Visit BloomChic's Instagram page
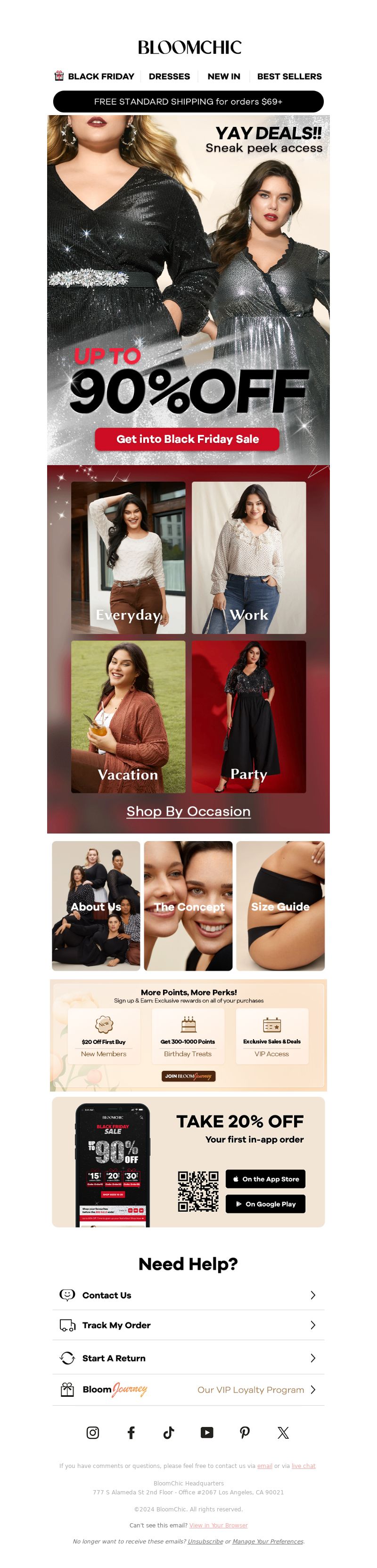377x1568 pixels. click(x=93, y=1432)
